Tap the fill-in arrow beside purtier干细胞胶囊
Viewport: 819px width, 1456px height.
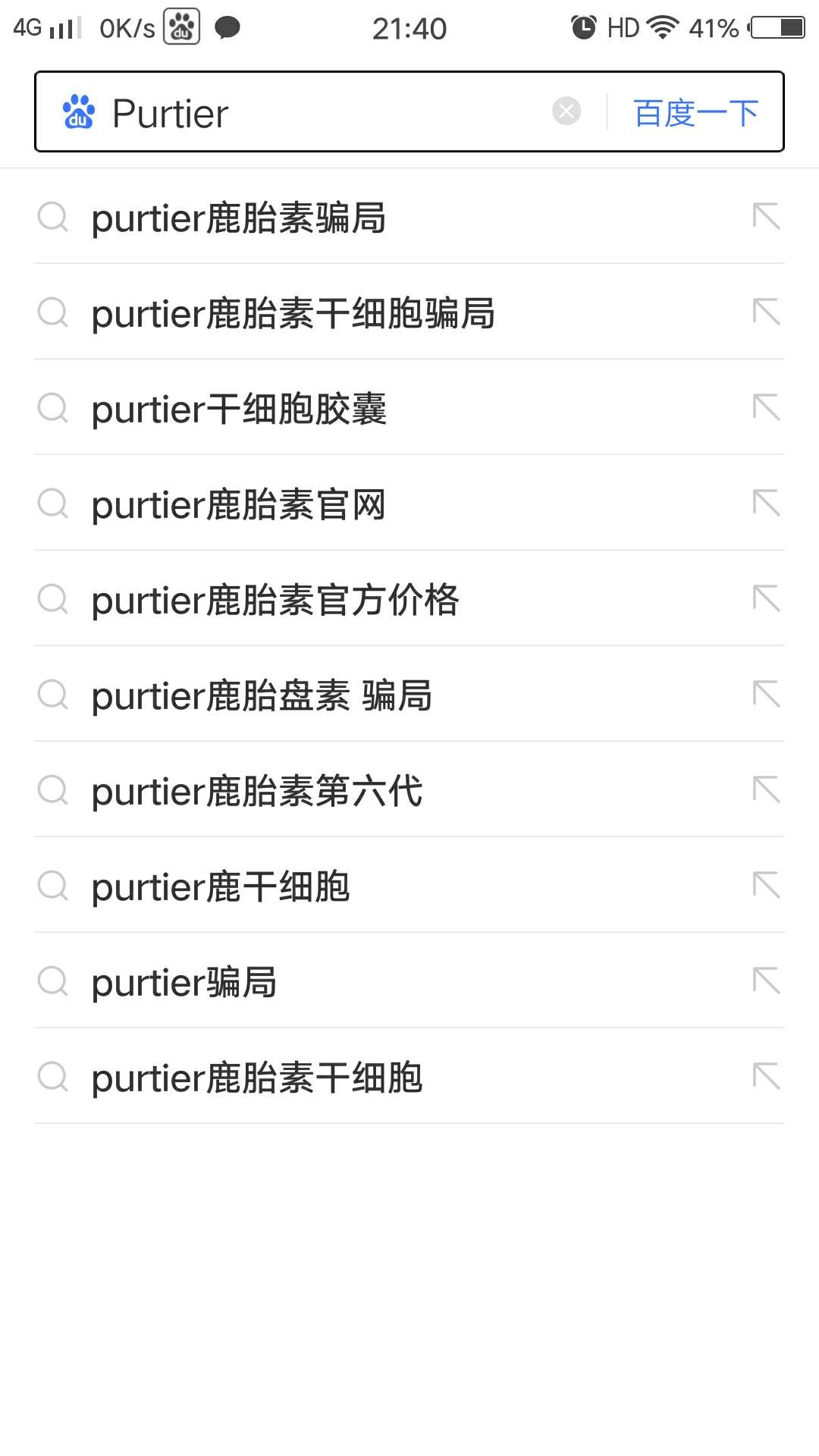(766, 407)
